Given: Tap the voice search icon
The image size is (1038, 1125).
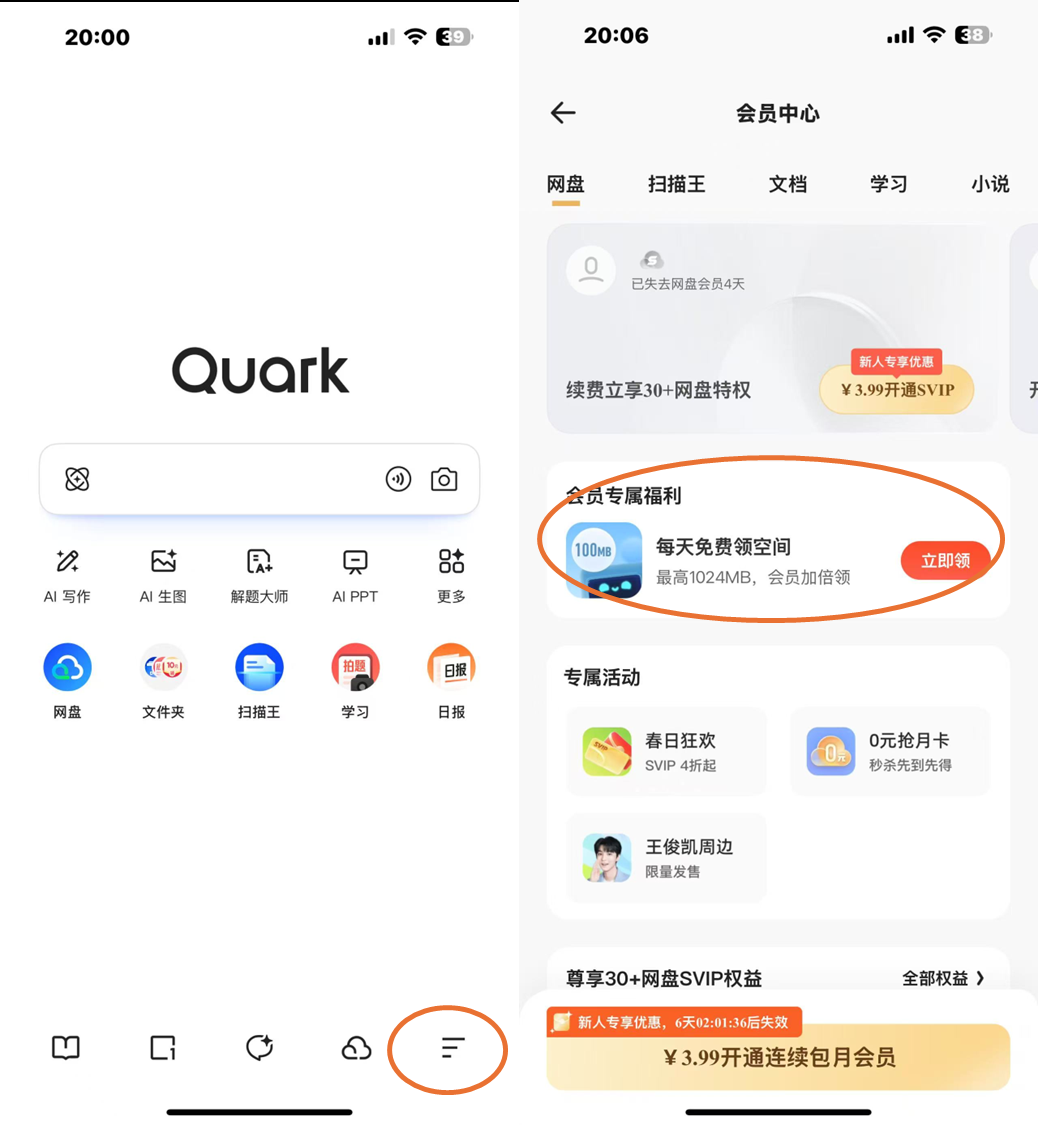Looking at the screenshot, I should tap(398, 480).
